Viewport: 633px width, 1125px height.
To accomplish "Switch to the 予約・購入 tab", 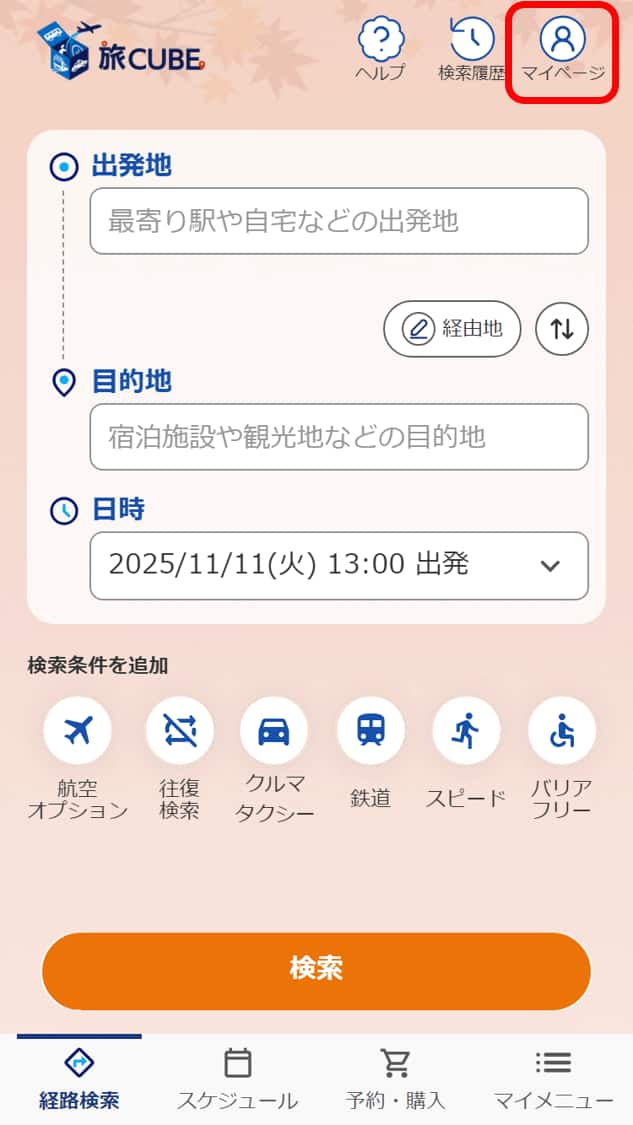I will point(396,1080).
